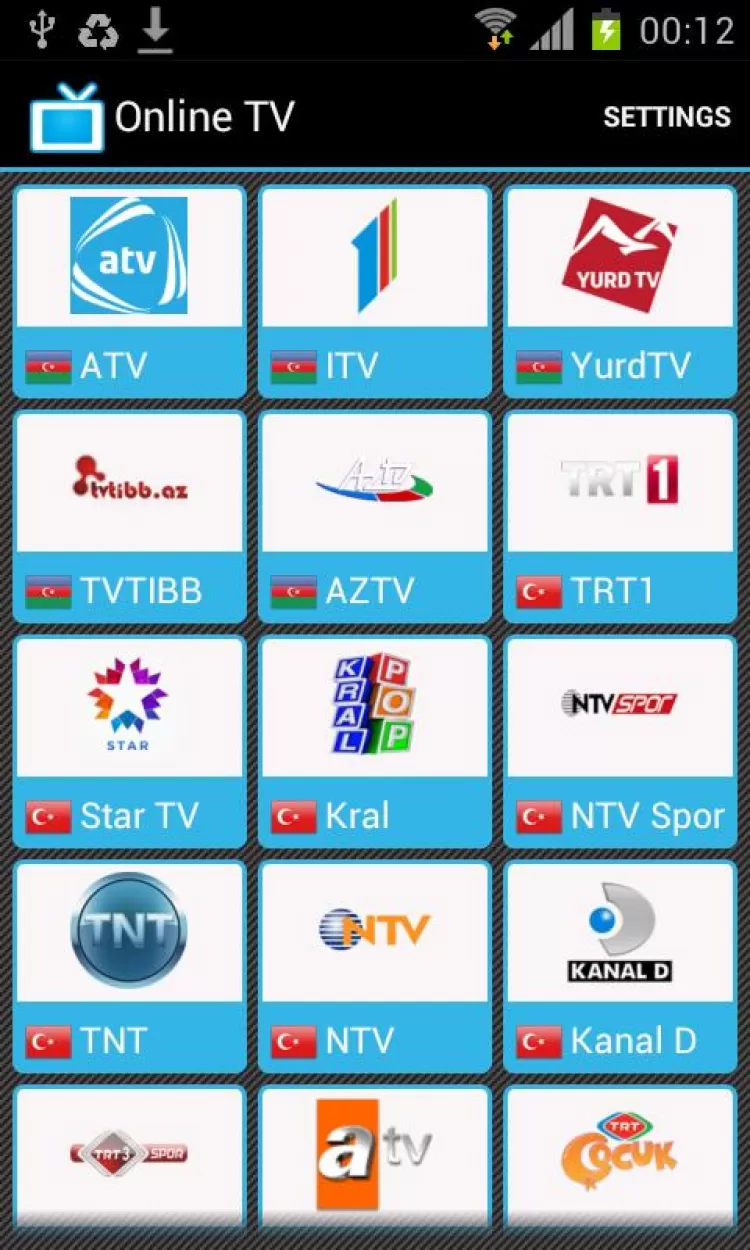Open the SETTINGS menu
Screen dimensions: 750x1250
pos(666,117)
